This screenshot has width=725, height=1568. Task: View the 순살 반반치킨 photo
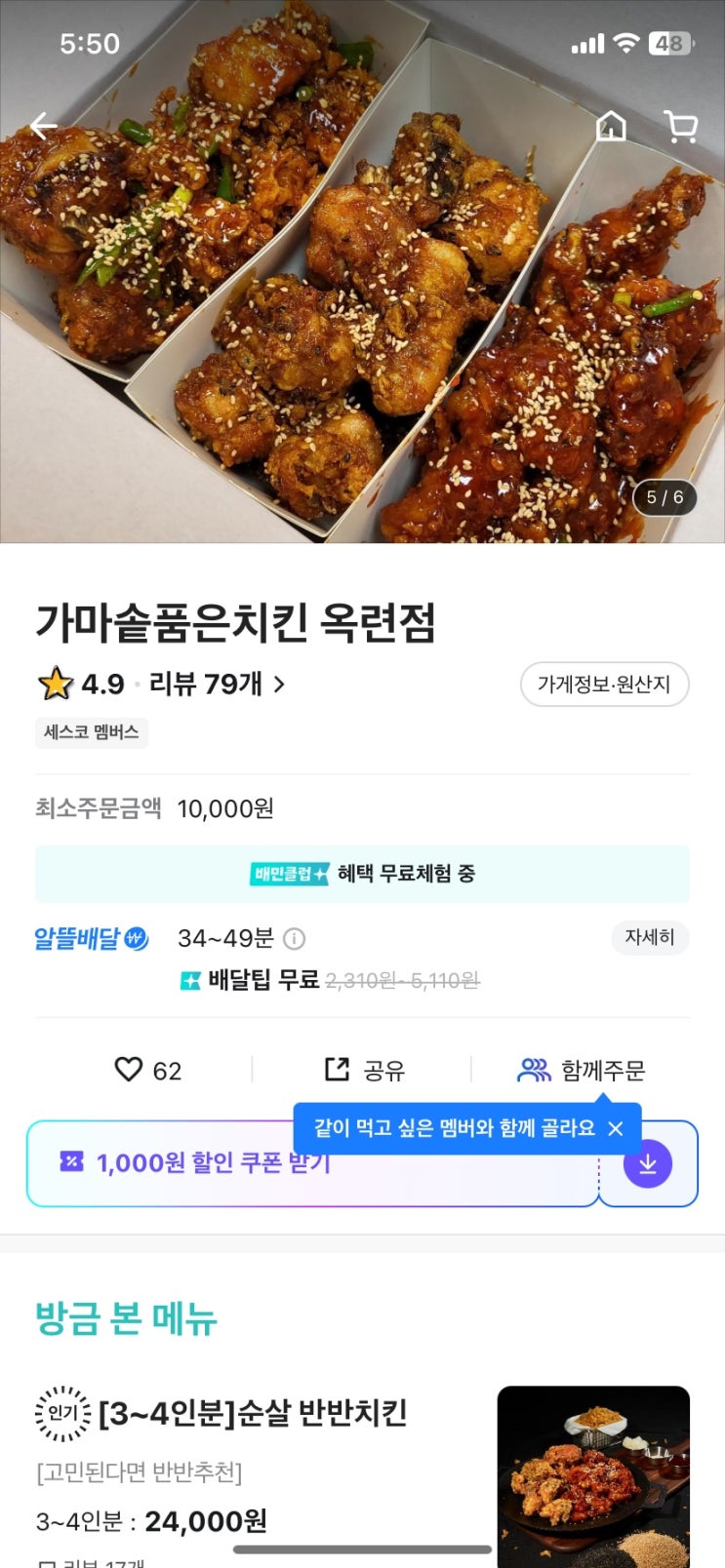pos(593,1472)
